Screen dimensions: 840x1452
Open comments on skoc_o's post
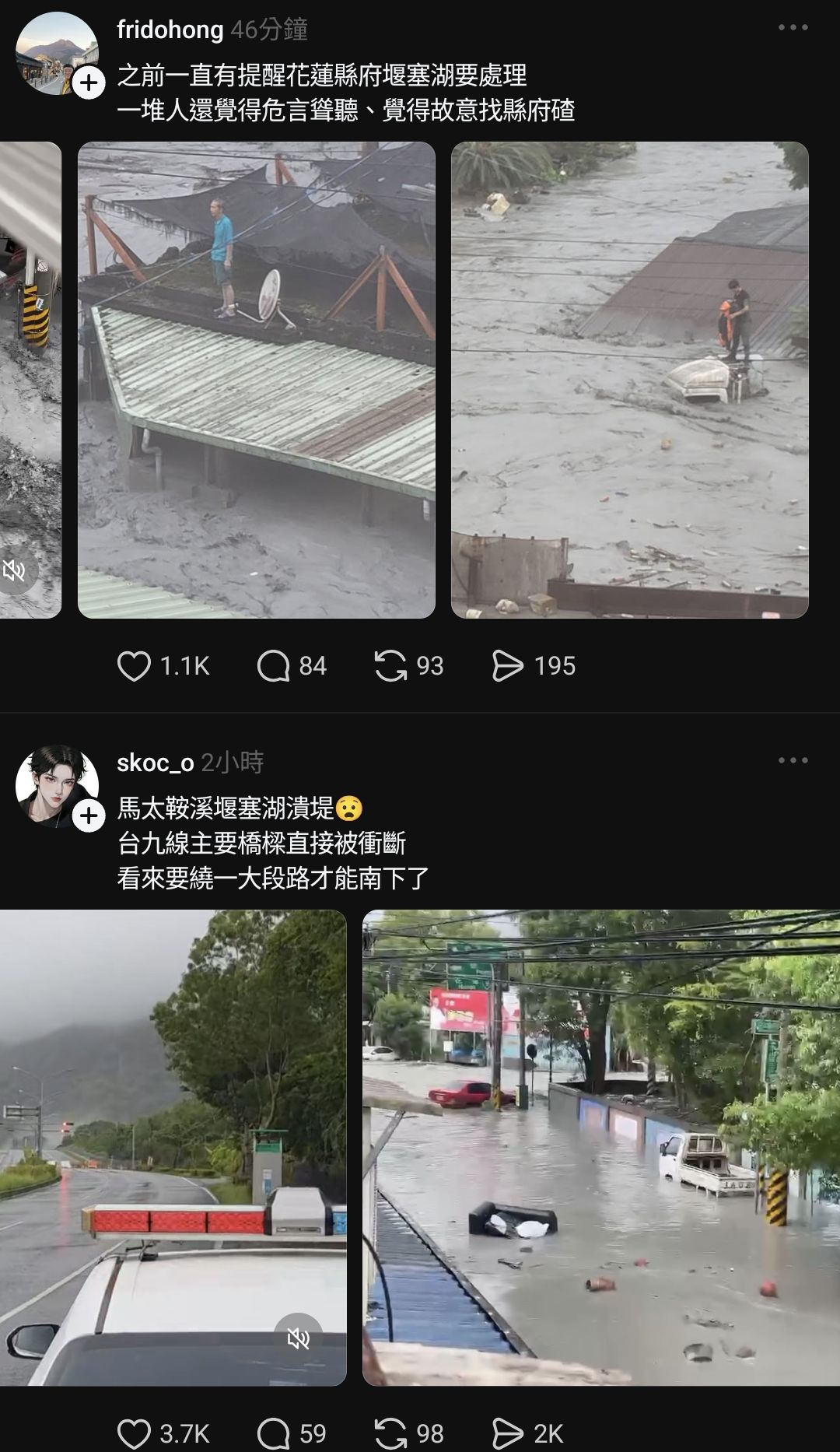pyautogui.click(x=273, y=1433)
